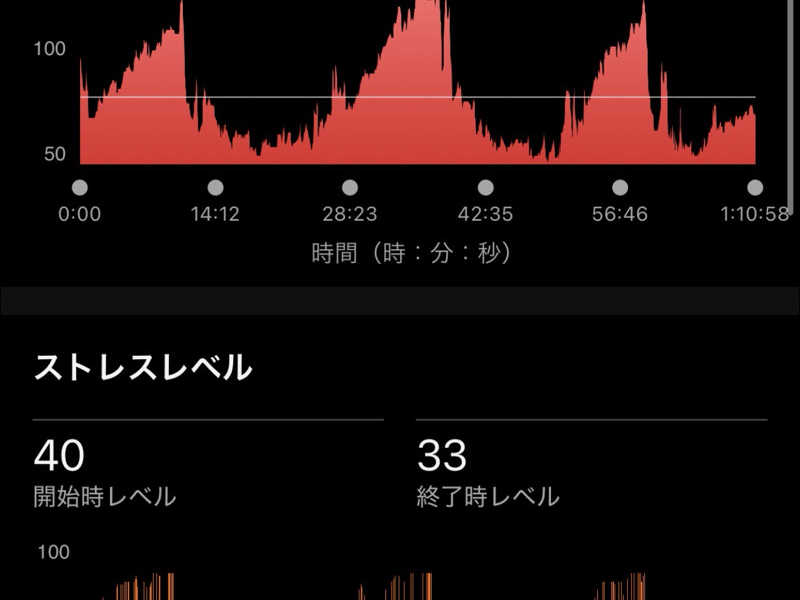Open the ストレスレベル stress chart
The image size is (800, 600).
(x=400, y=577)
